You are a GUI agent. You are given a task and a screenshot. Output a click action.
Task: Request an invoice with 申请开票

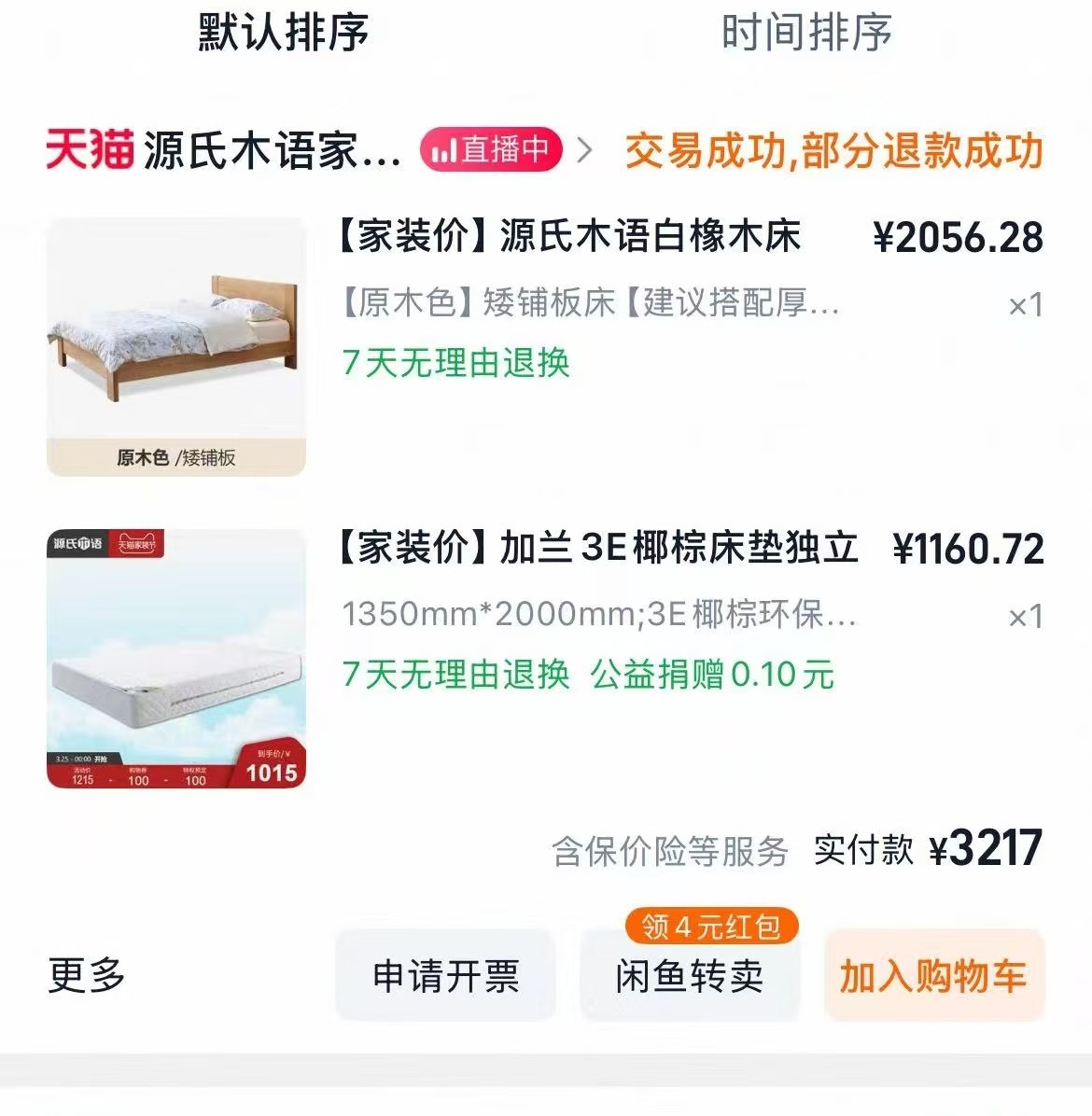445,976
